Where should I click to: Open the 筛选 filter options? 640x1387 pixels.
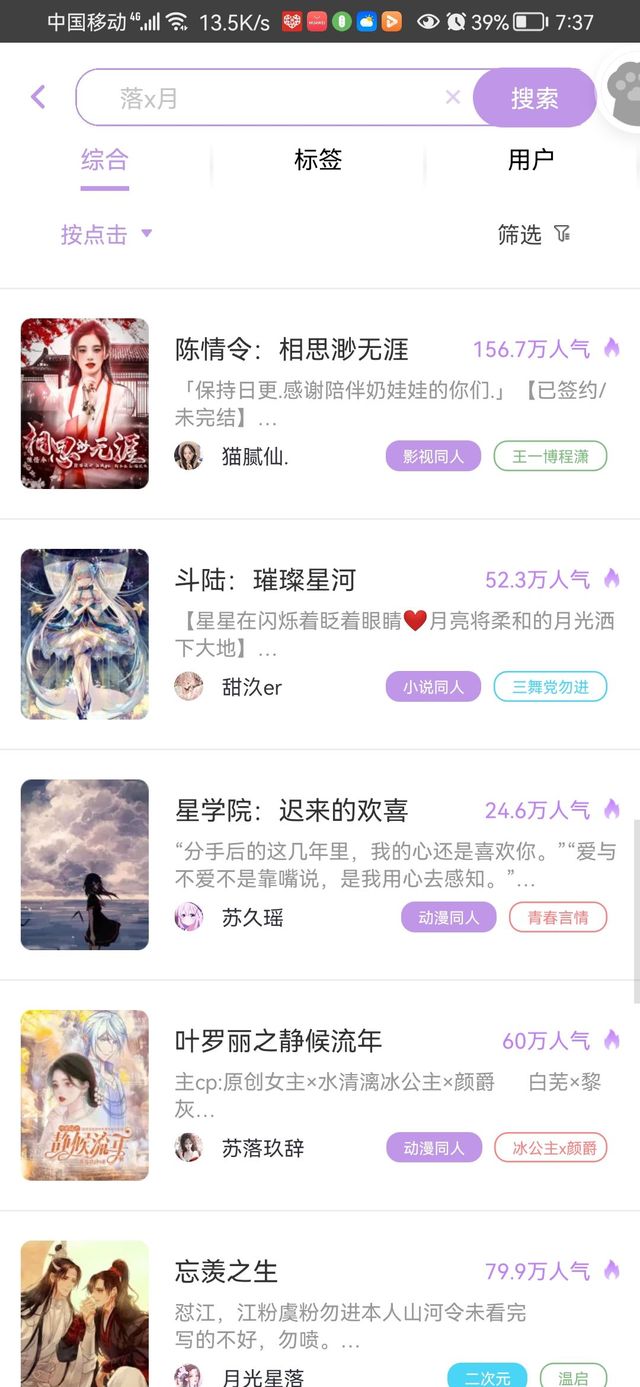tap(534, 234)
